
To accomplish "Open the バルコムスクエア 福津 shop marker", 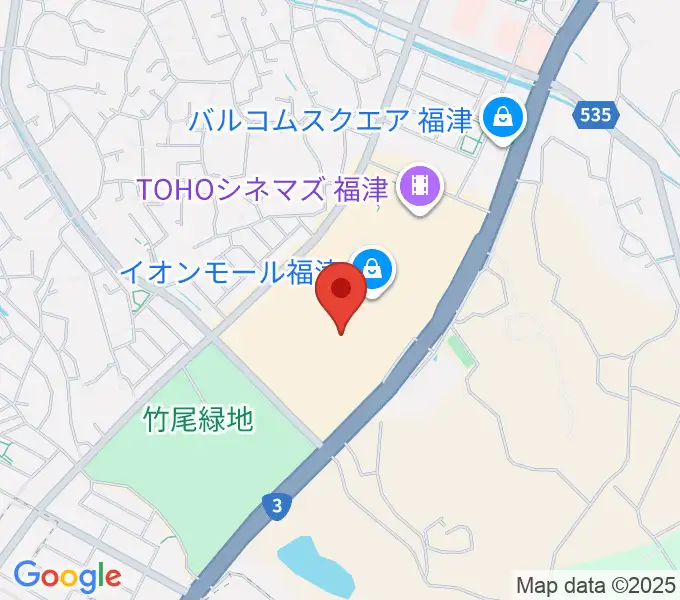I will 502,119.
